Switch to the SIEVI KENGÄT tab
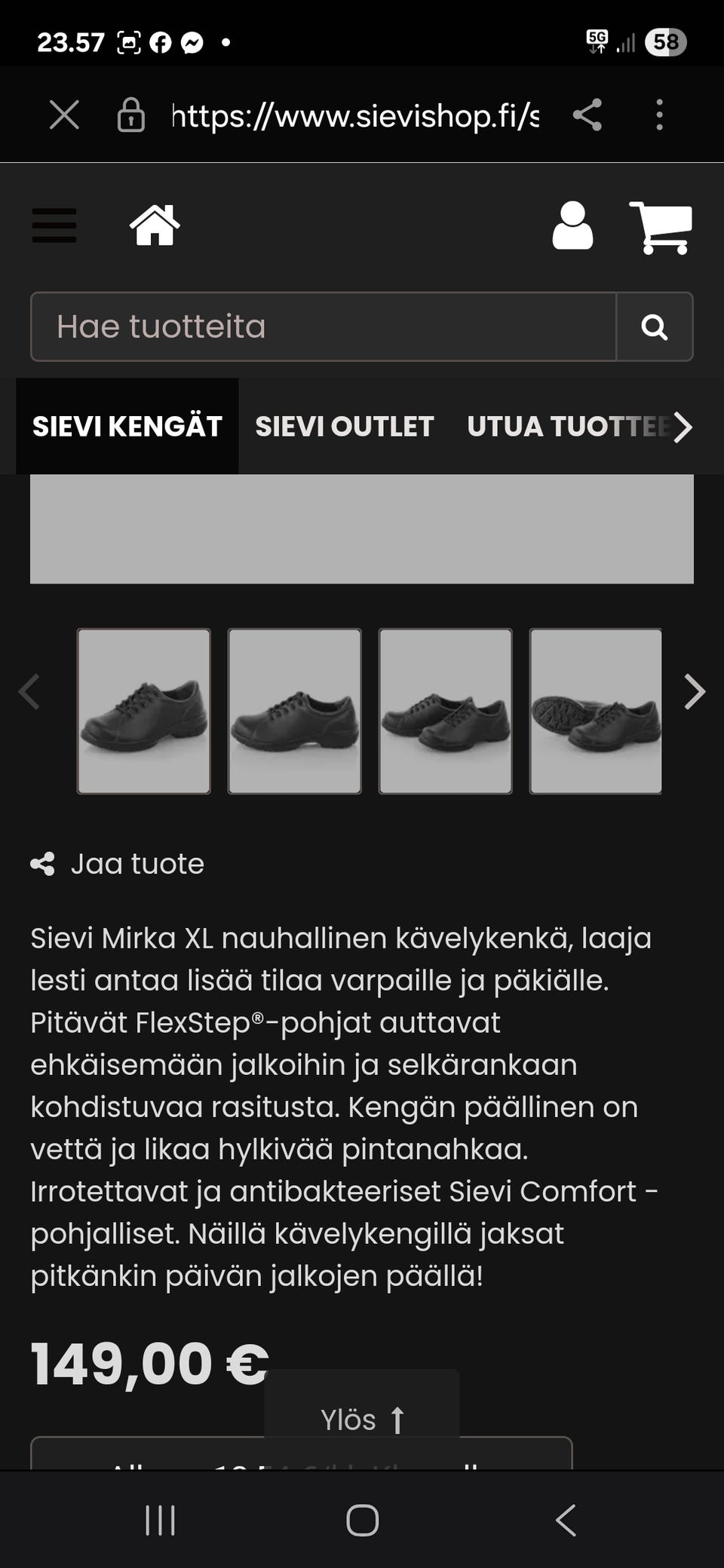This screenshot has width=724, height=1568. click(127, 427)
